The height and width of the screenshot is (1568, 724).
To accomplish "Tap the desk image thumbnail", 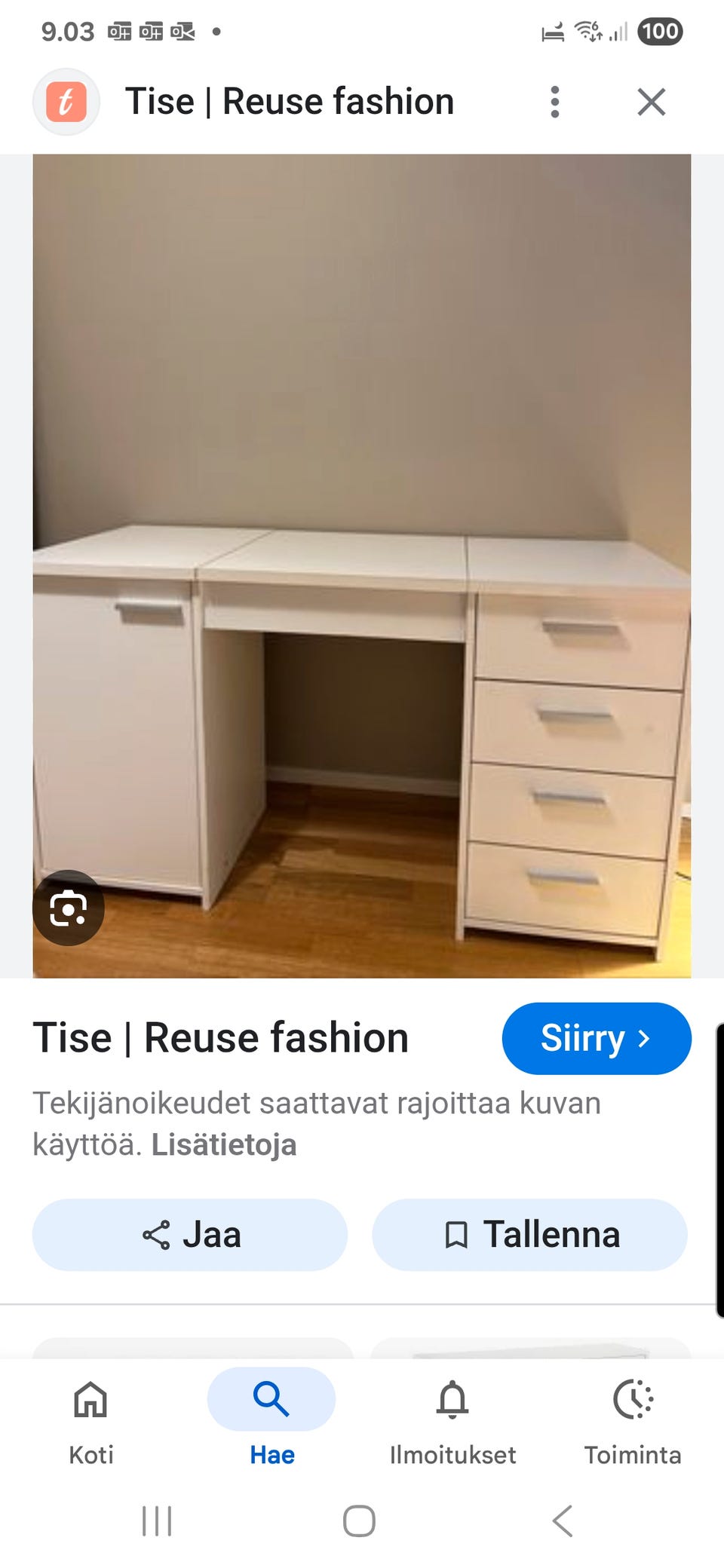I will [x=362, y=565].
